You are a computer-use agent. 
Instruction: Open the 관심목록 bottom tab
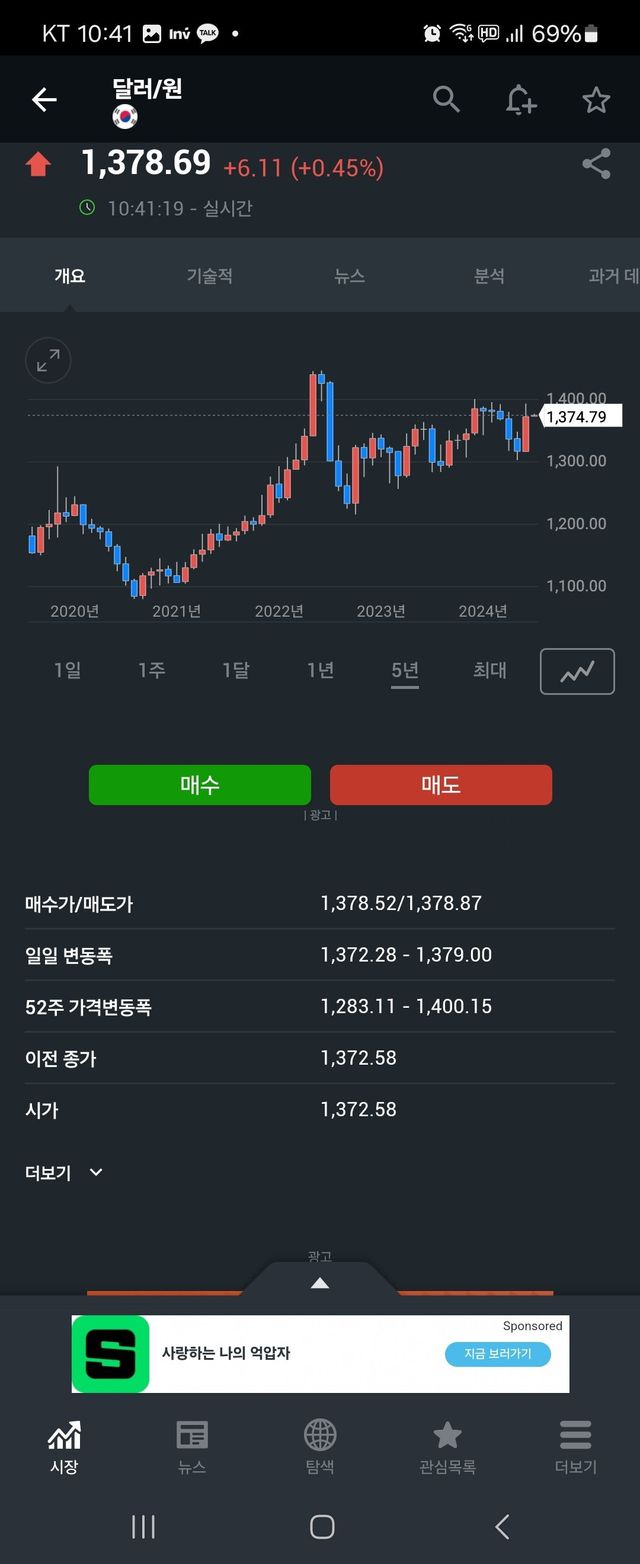pos(447,1448)
